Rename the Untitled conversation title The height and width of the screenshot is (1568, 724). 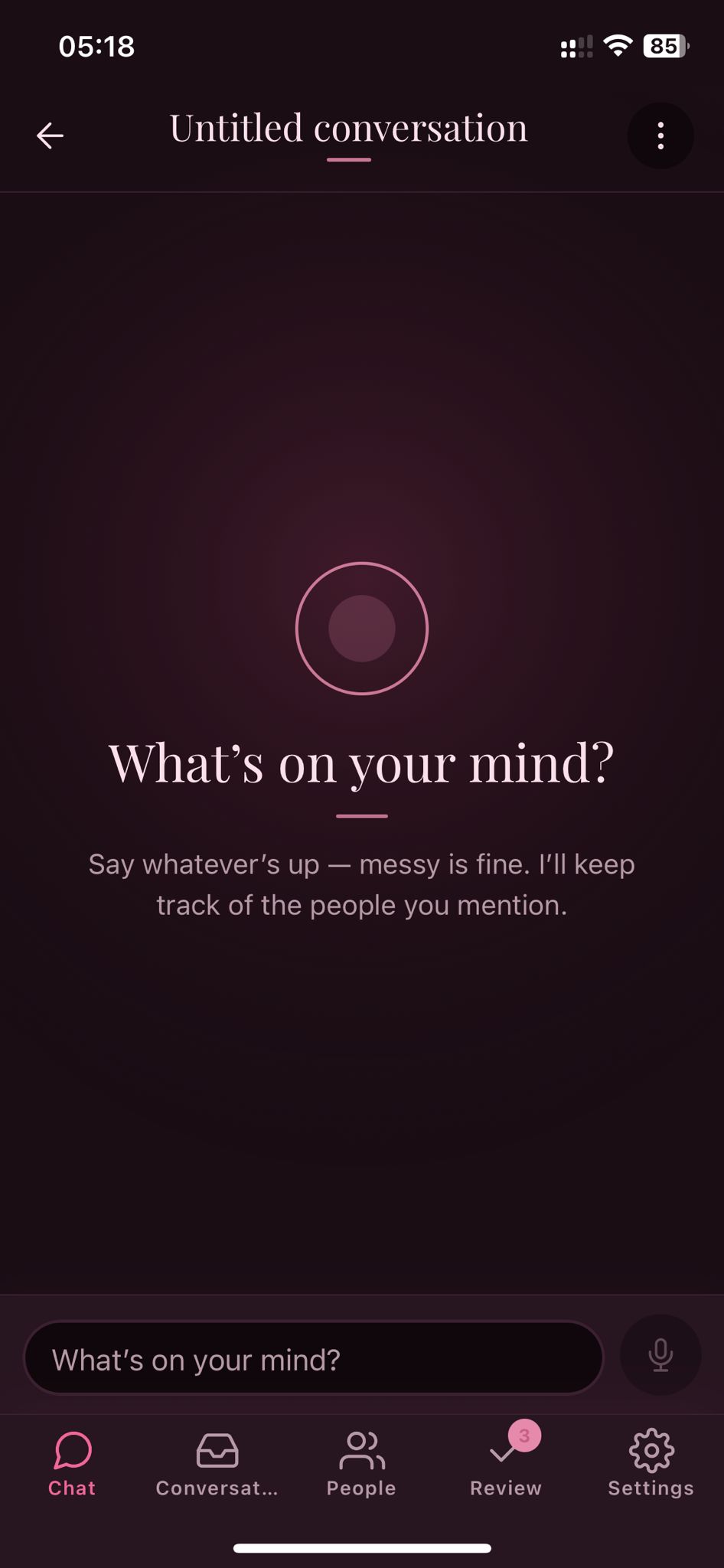(x=348, y=128)
